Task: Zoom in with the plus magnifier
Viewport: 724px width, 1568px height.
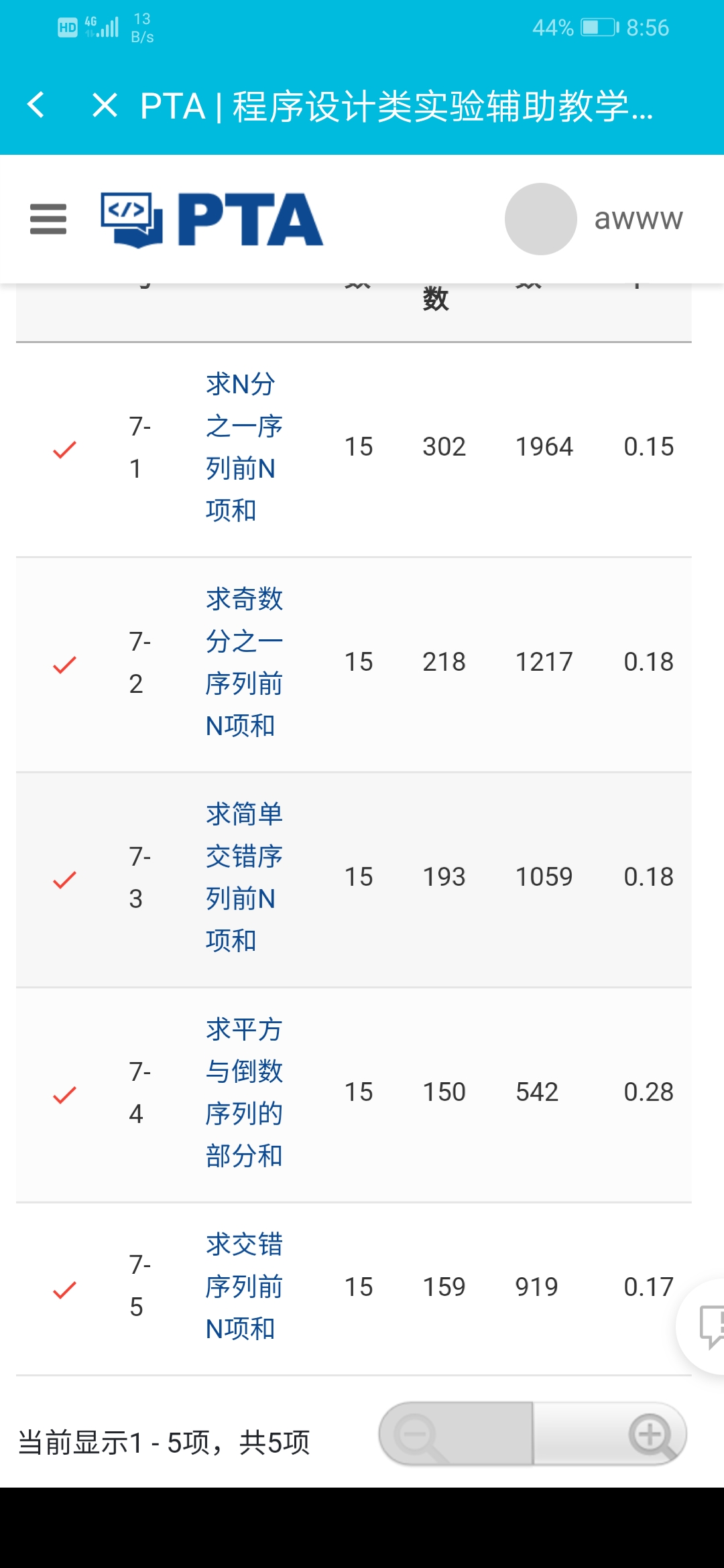Action: coord(650,1436)
